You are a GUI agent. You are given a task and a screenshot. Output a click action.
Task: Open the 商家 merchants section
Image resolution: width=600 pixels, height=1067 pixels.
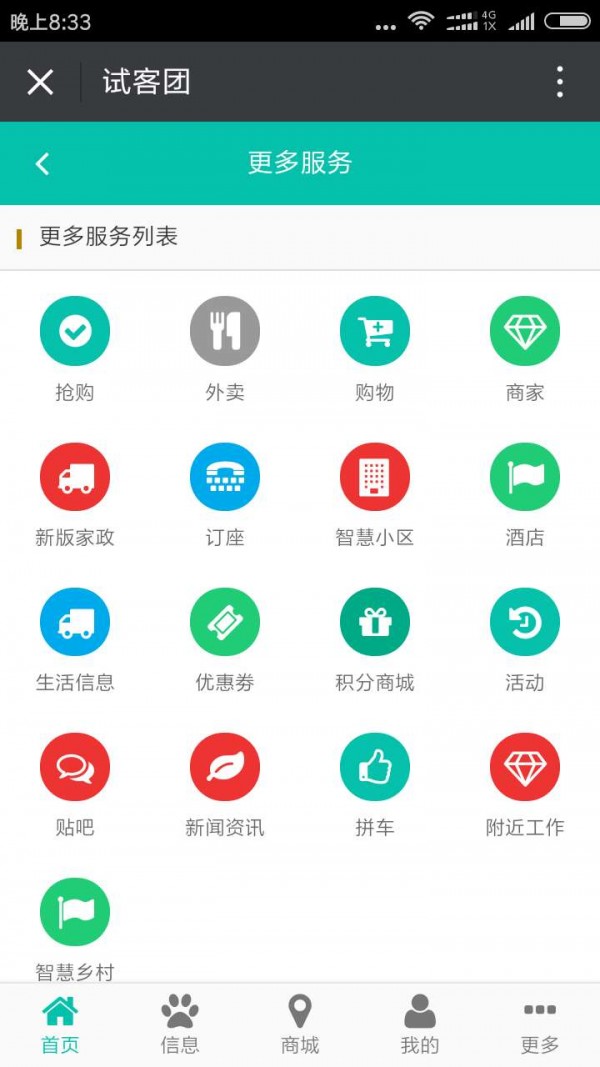[525, 332]
